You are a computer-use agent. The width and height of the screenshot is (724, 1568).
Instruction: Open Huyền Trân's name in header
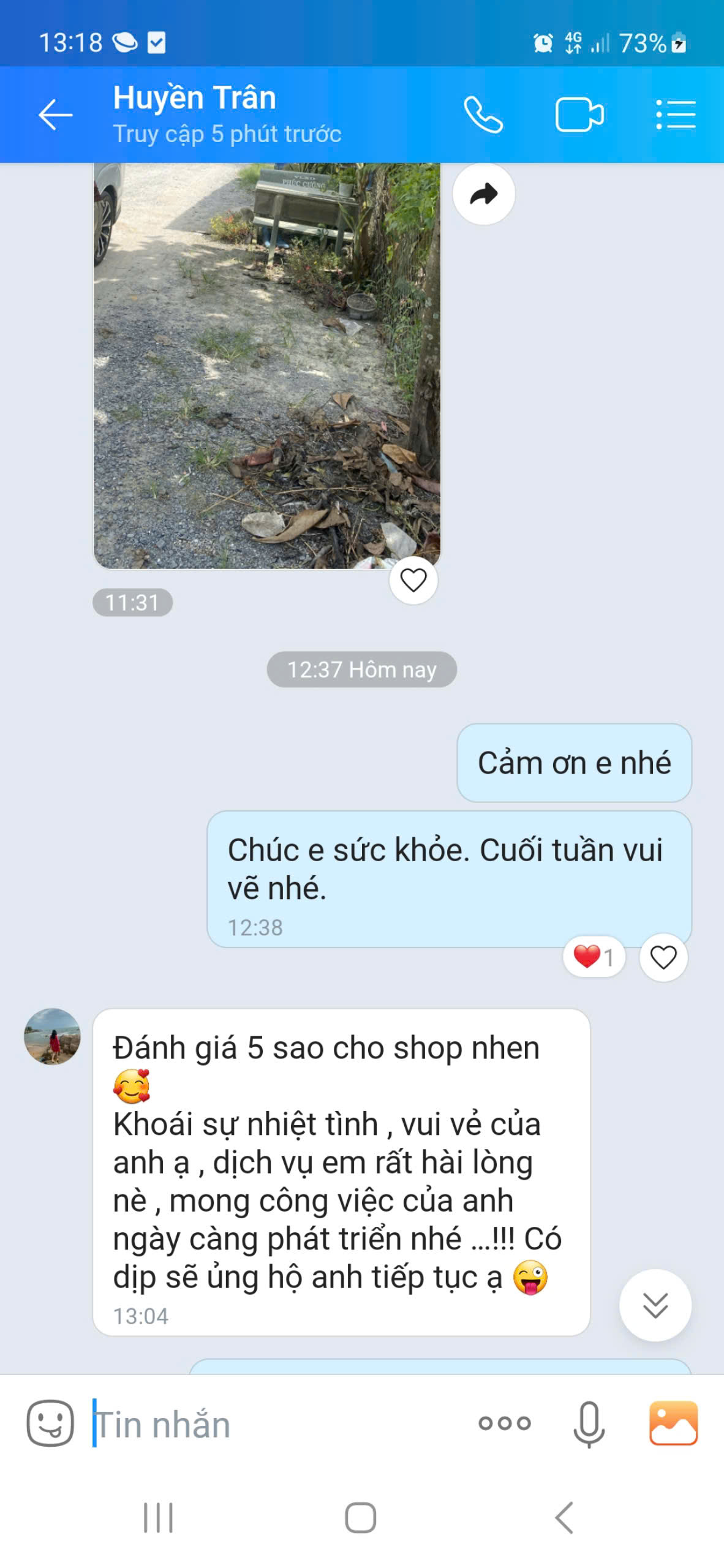[x=195, y=98]
